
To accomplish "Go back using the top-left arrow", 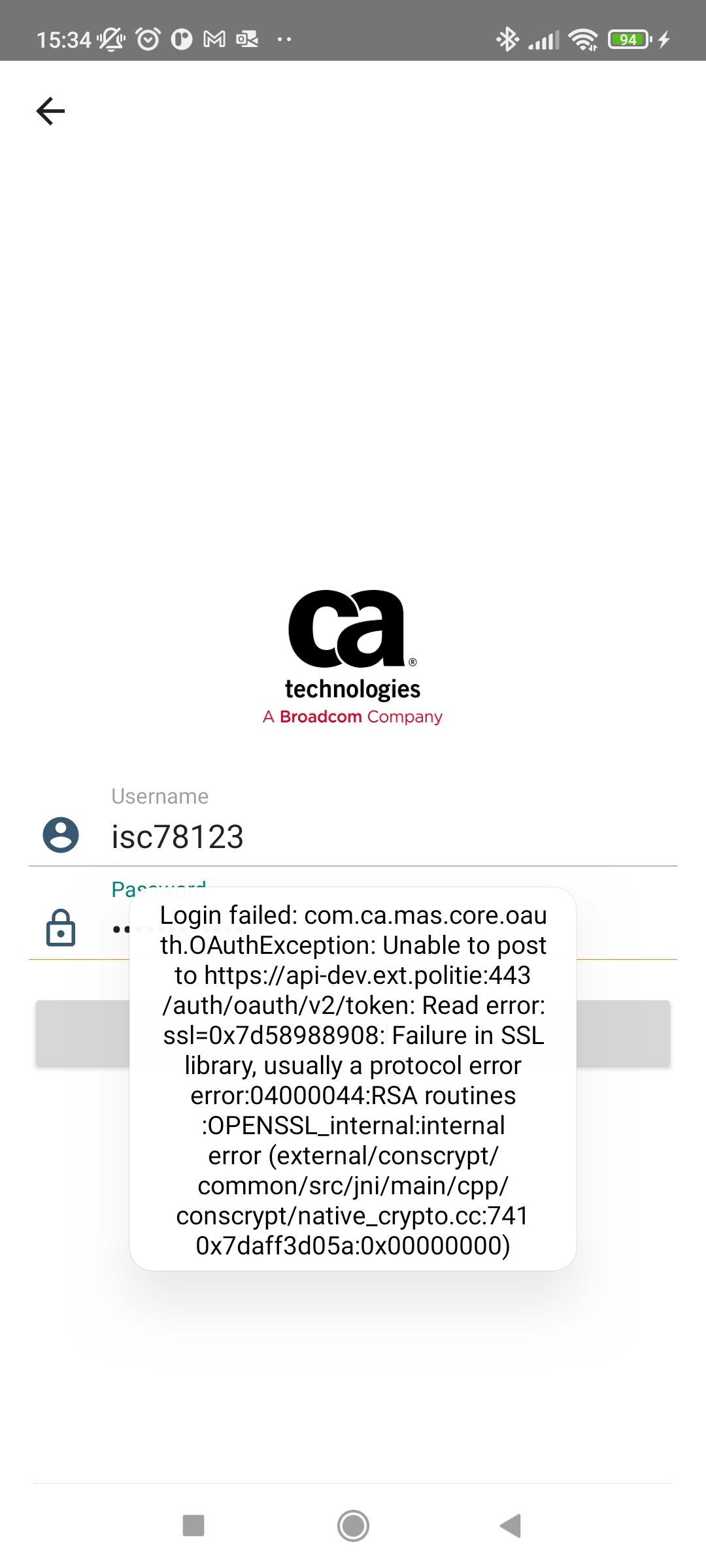I will pyautogui.click(x=50, y=111).
